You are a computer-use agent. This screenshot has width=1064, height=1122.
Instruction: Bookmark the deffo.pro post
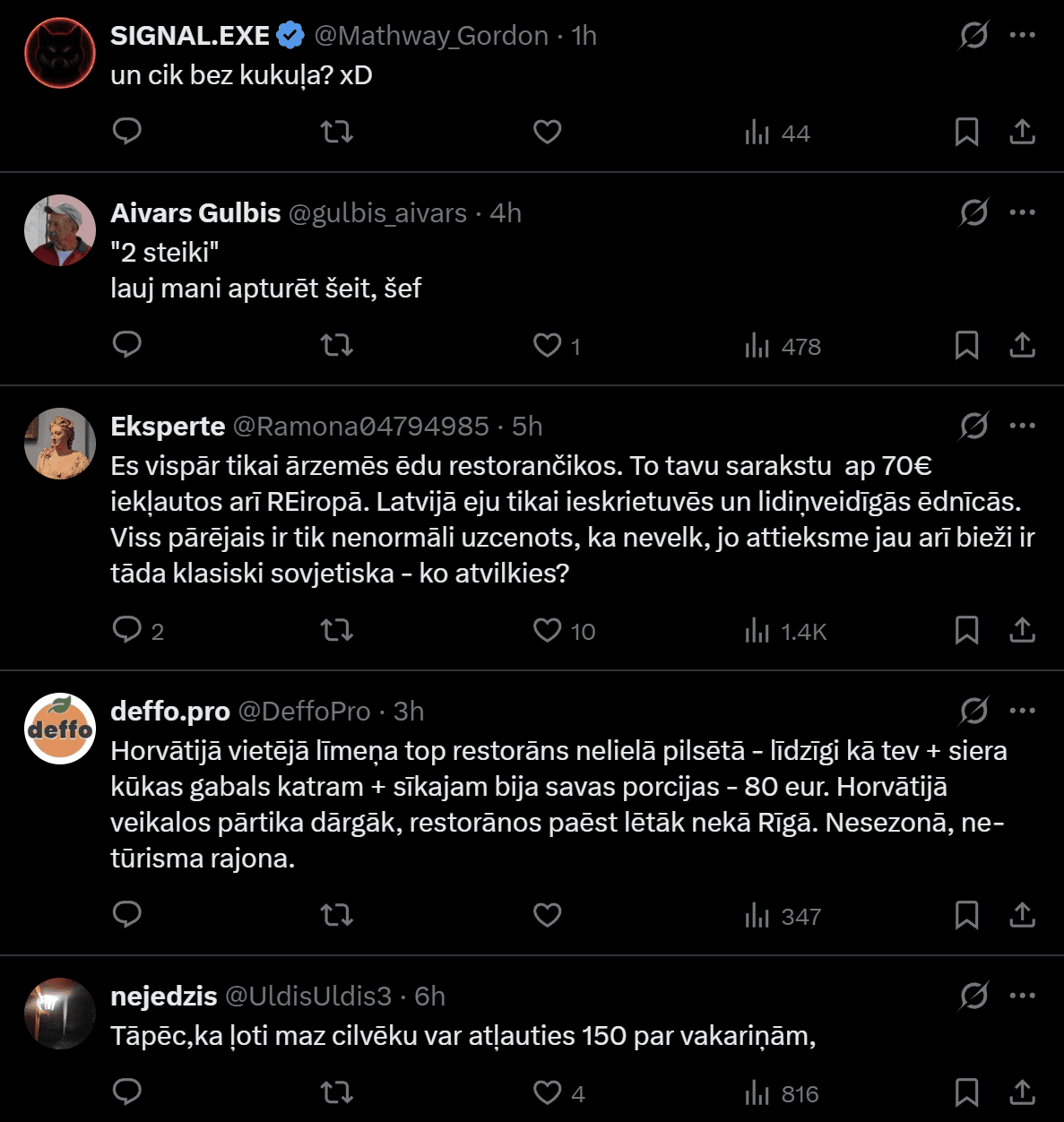pyautogui.click(x=966, y=915)
